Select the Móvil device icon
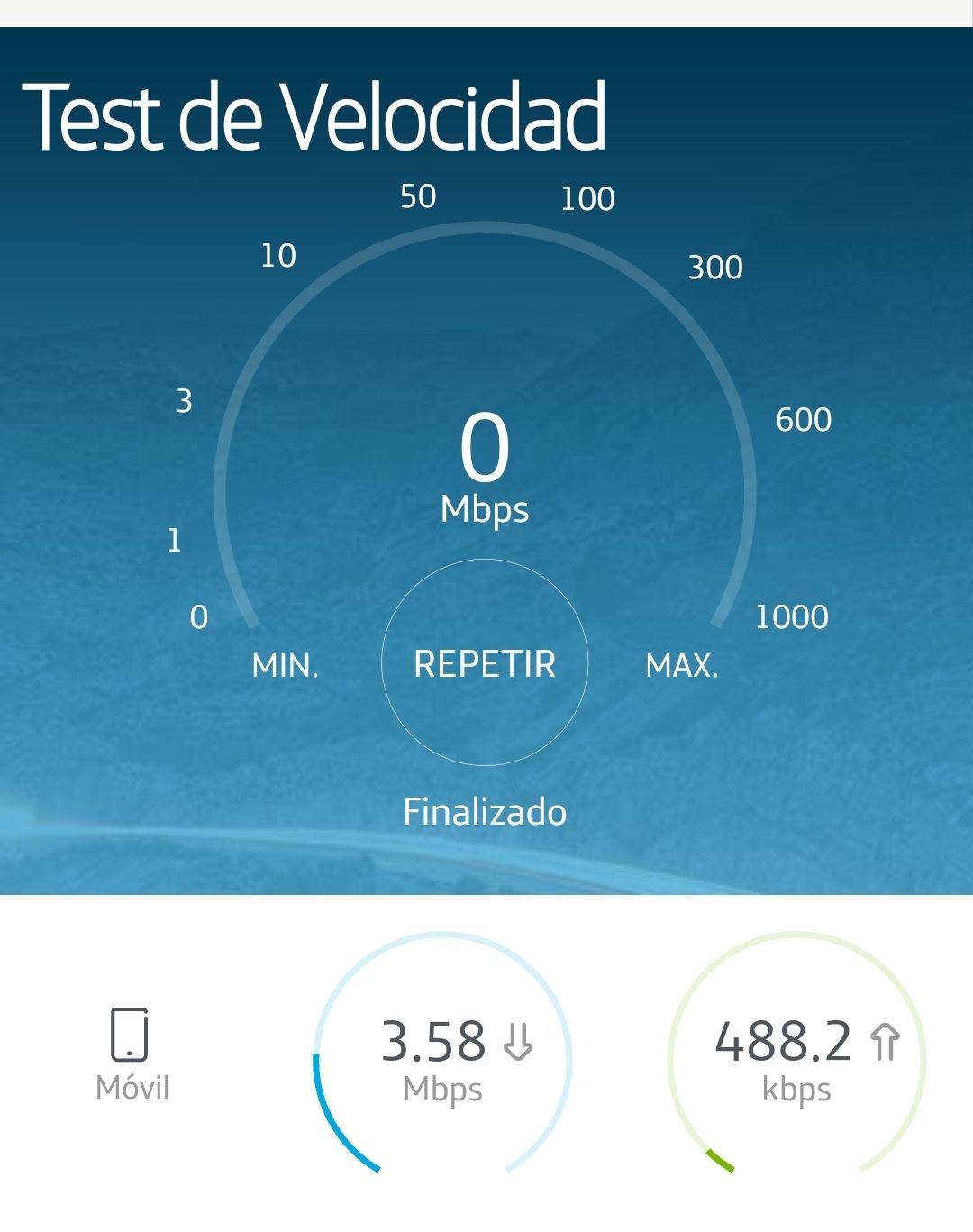This screenshot has width=973, height=1232. pyautogui.click(x=131, y=1035)
